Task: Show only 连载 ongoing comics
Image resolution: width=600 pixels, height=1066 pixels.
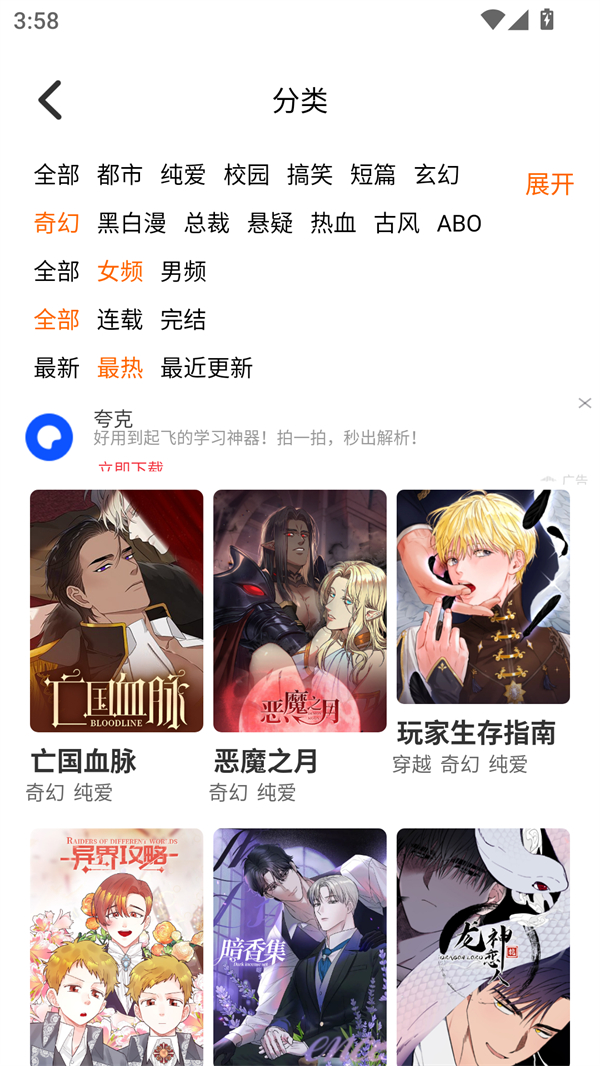Action: point(120,320)
